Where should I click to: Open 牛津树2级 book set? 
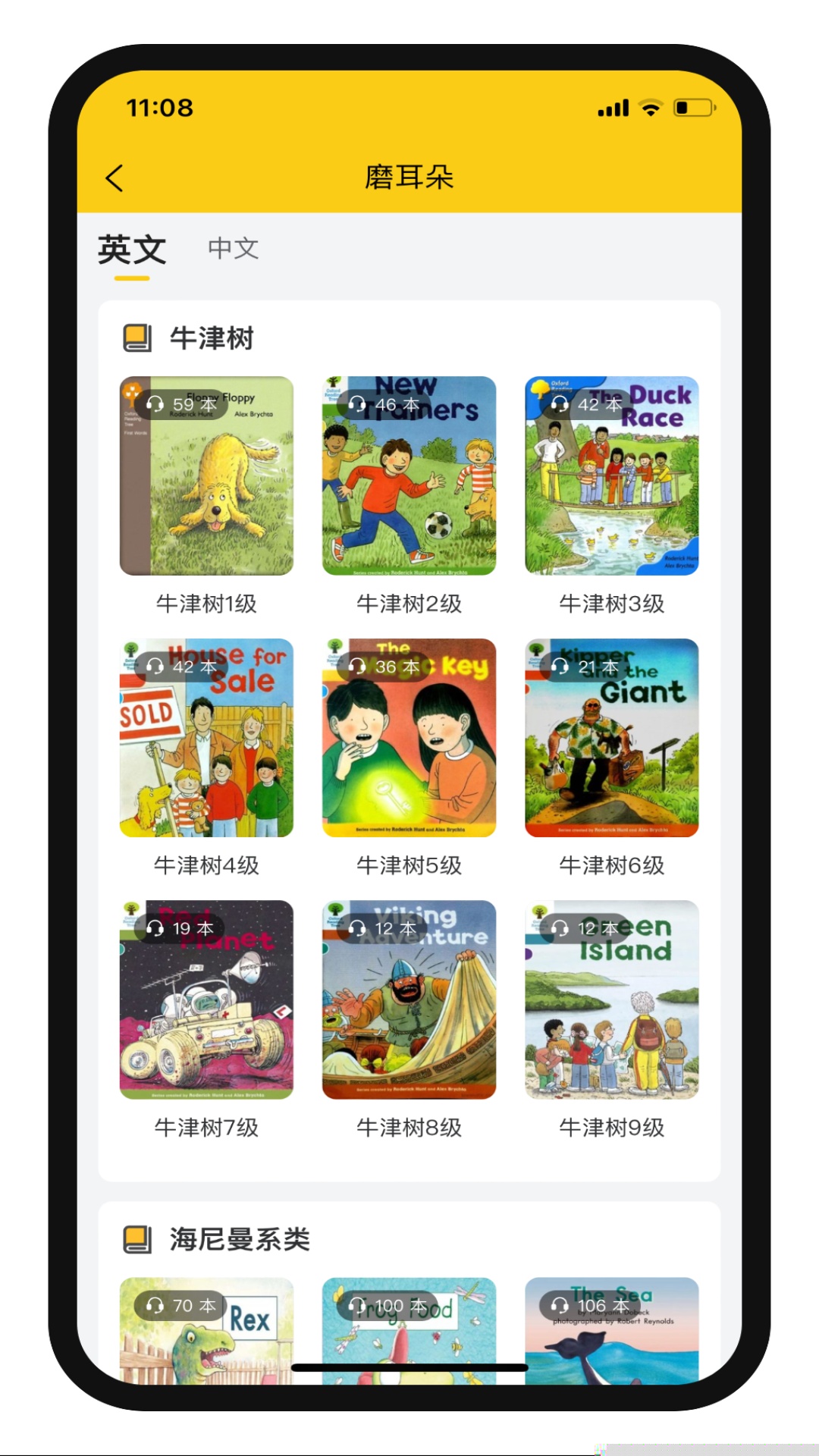(x=409, y=476)
